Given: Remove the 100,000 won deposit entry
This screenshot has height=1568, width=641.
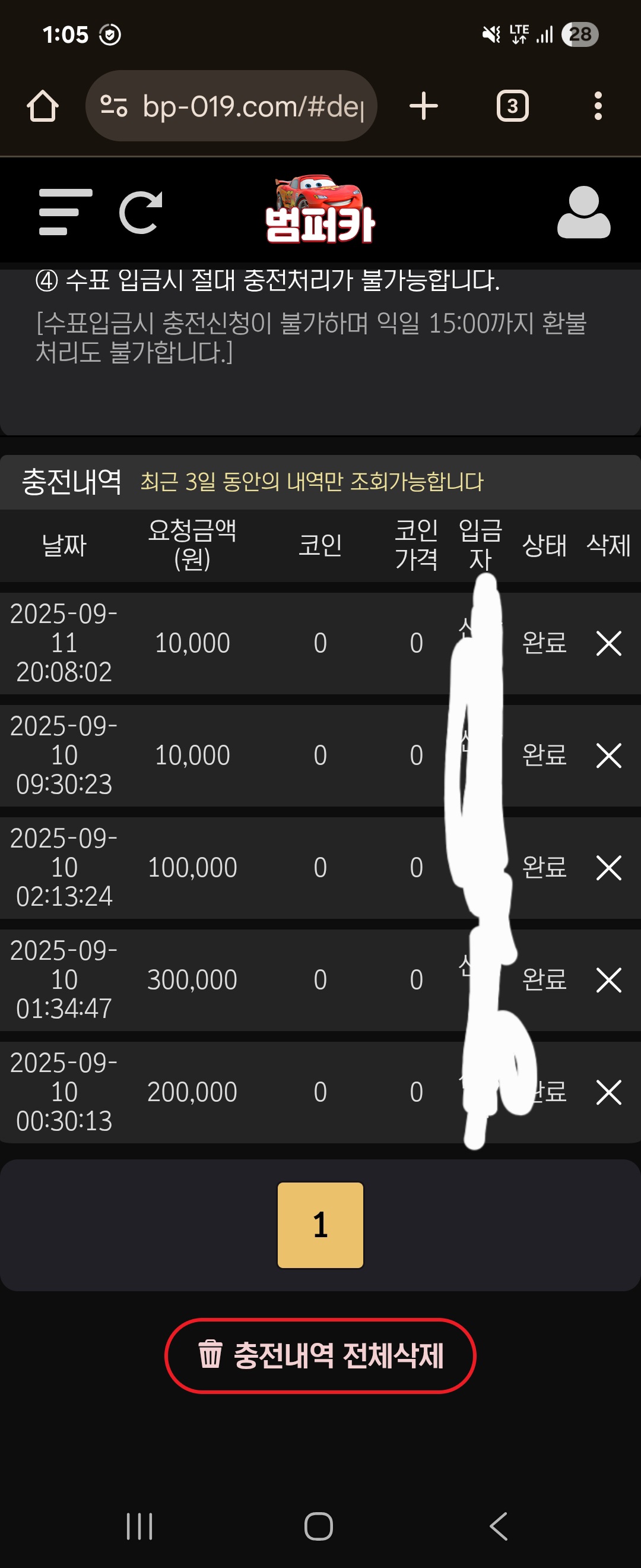Looking at the screenshot, I should pyautogui.click(x=608, y=867).
